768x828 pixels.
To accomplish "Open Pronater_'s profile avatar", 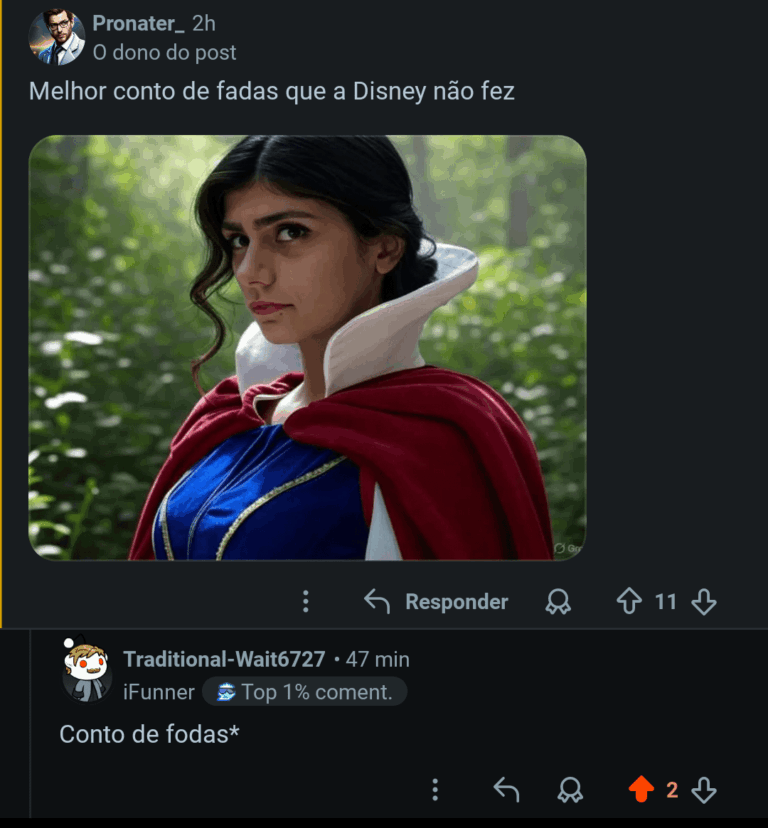I will coord(57,37).
